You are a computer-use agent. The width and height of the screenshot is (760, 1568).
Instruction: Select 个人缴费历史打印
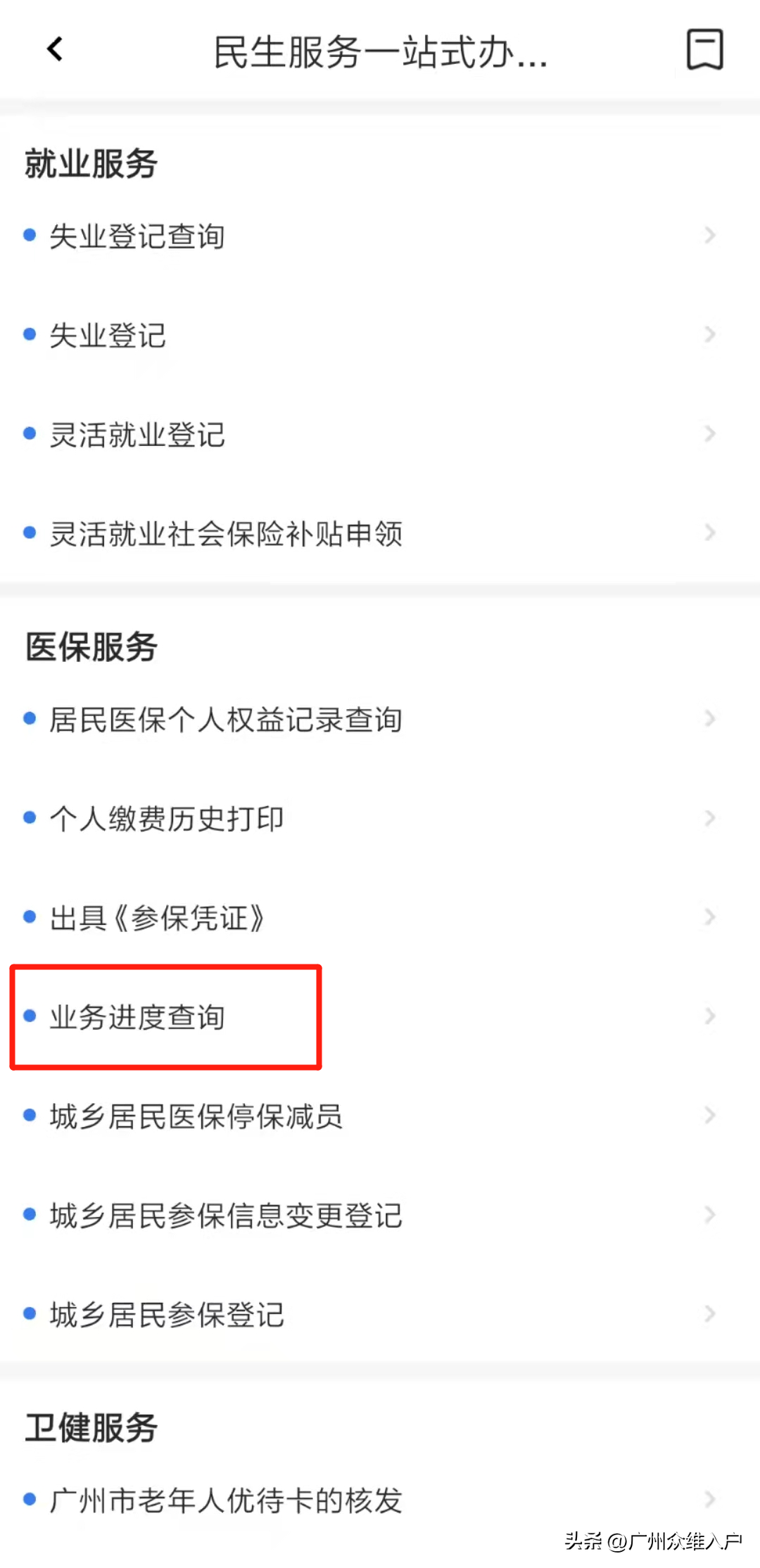(380, 819)
